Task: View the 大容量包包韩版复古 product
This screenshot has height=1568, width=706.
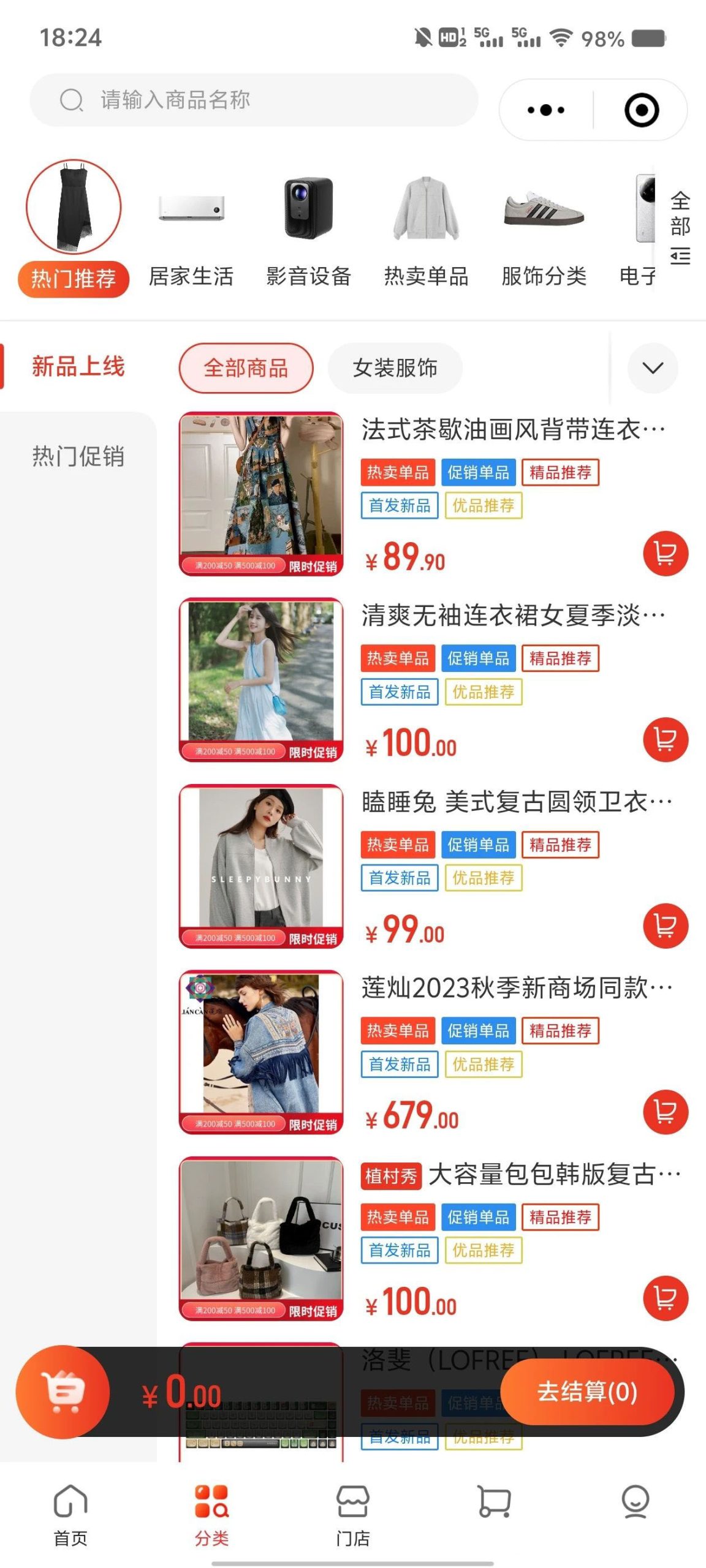Action: click(553, 1174)
